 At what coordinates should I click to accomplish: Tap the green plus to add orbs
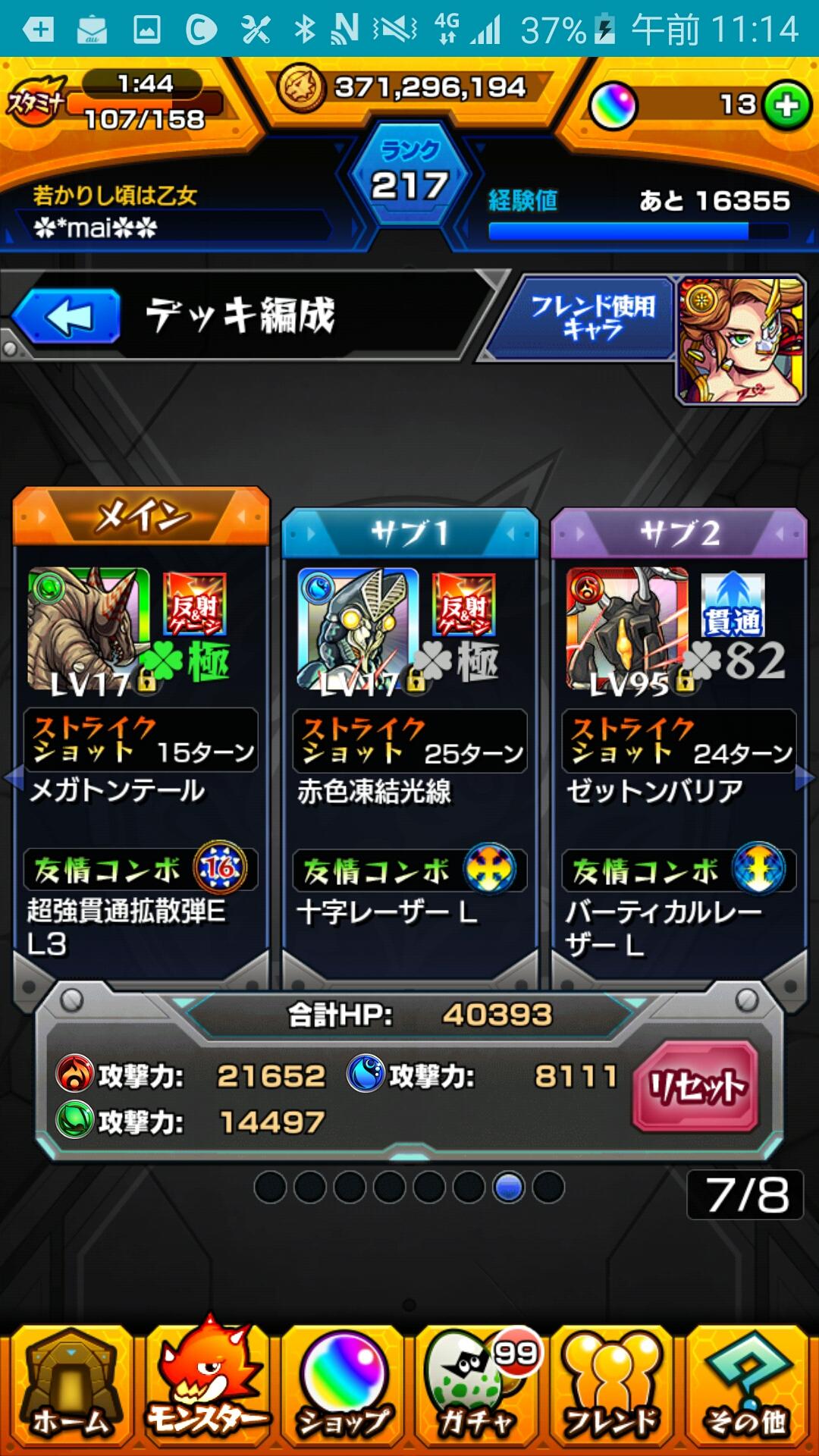click(786, 105)
